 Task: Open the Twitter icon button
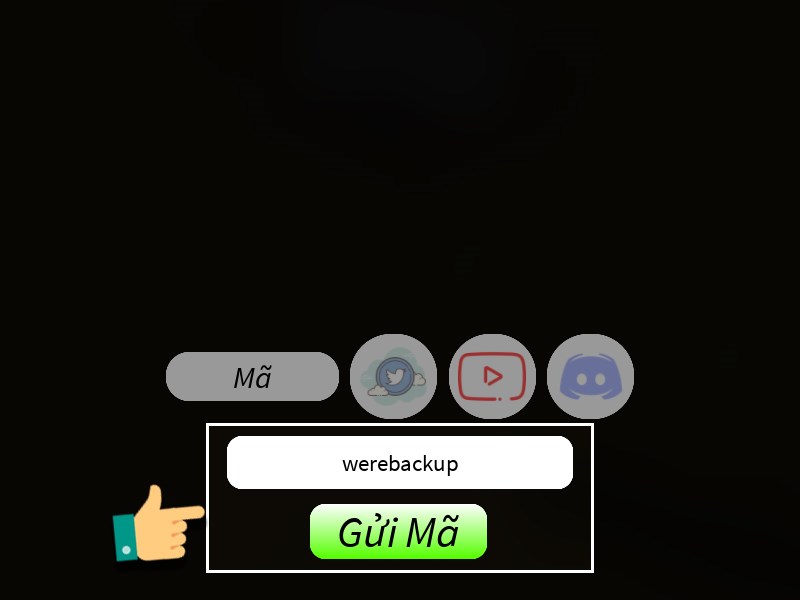394,377
